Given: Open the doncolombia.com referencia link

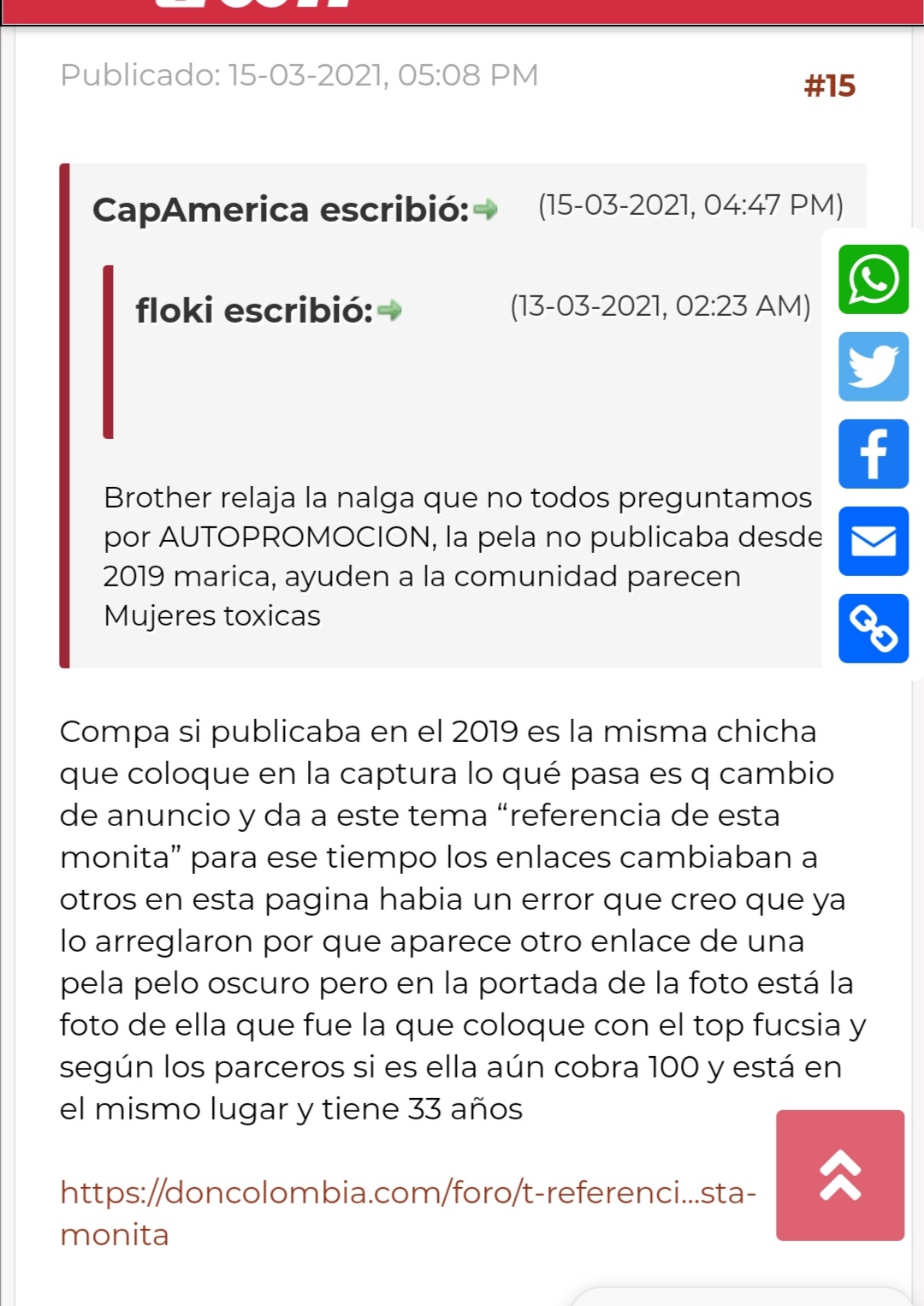Looking at the screenshot, I should [x=407, y=1192].
